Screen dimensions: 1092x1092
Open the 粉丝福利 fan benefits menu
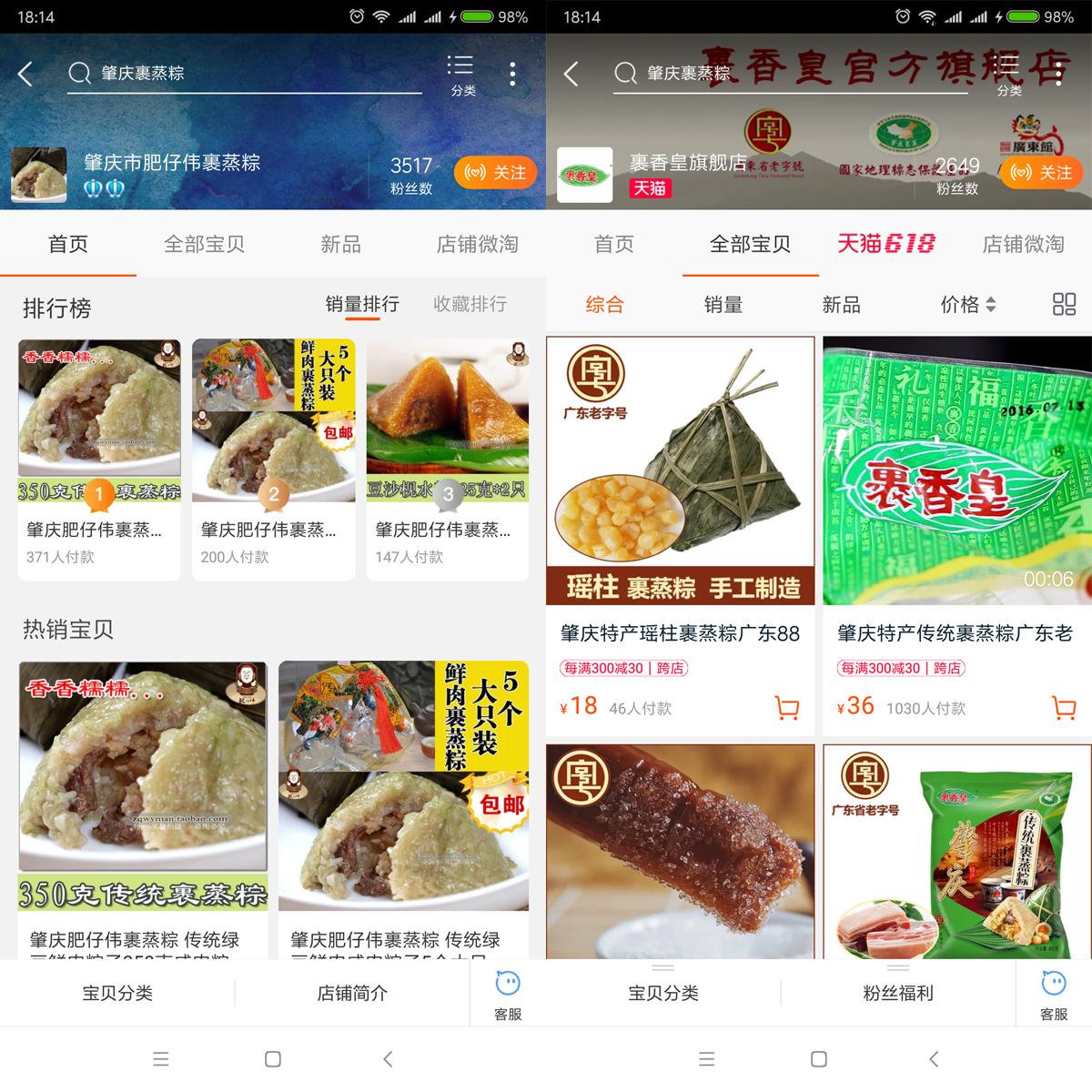click(897, 993)
